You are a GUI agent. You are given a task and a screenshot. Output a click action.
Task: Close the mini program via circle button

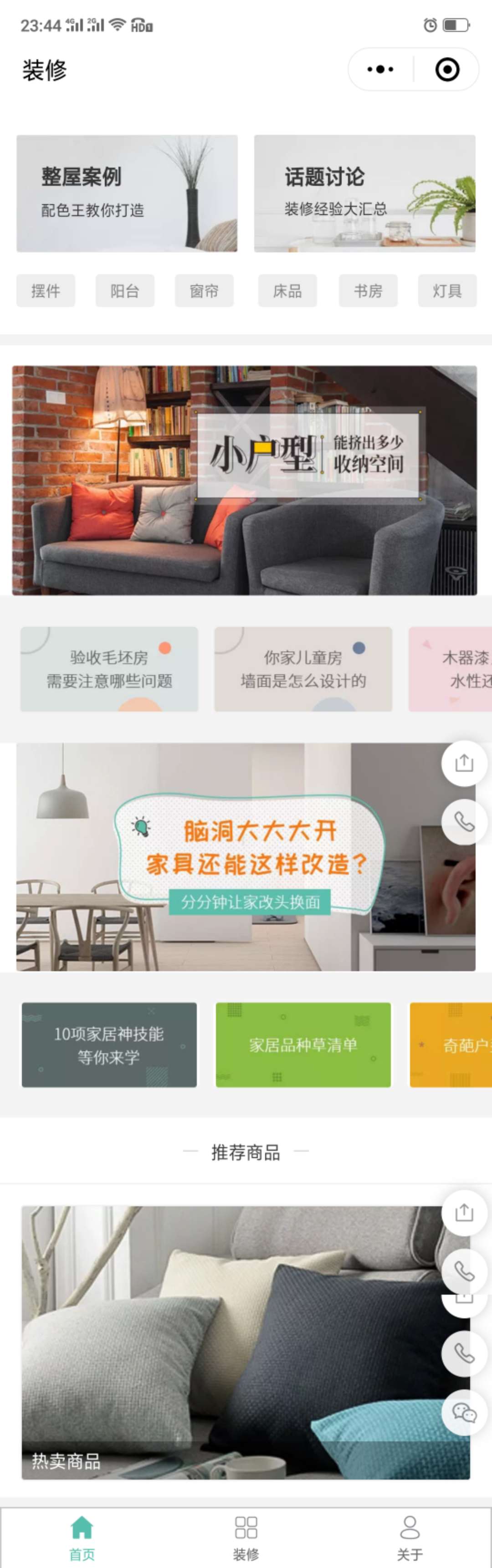pyautogui.click(x=447, y=69)
